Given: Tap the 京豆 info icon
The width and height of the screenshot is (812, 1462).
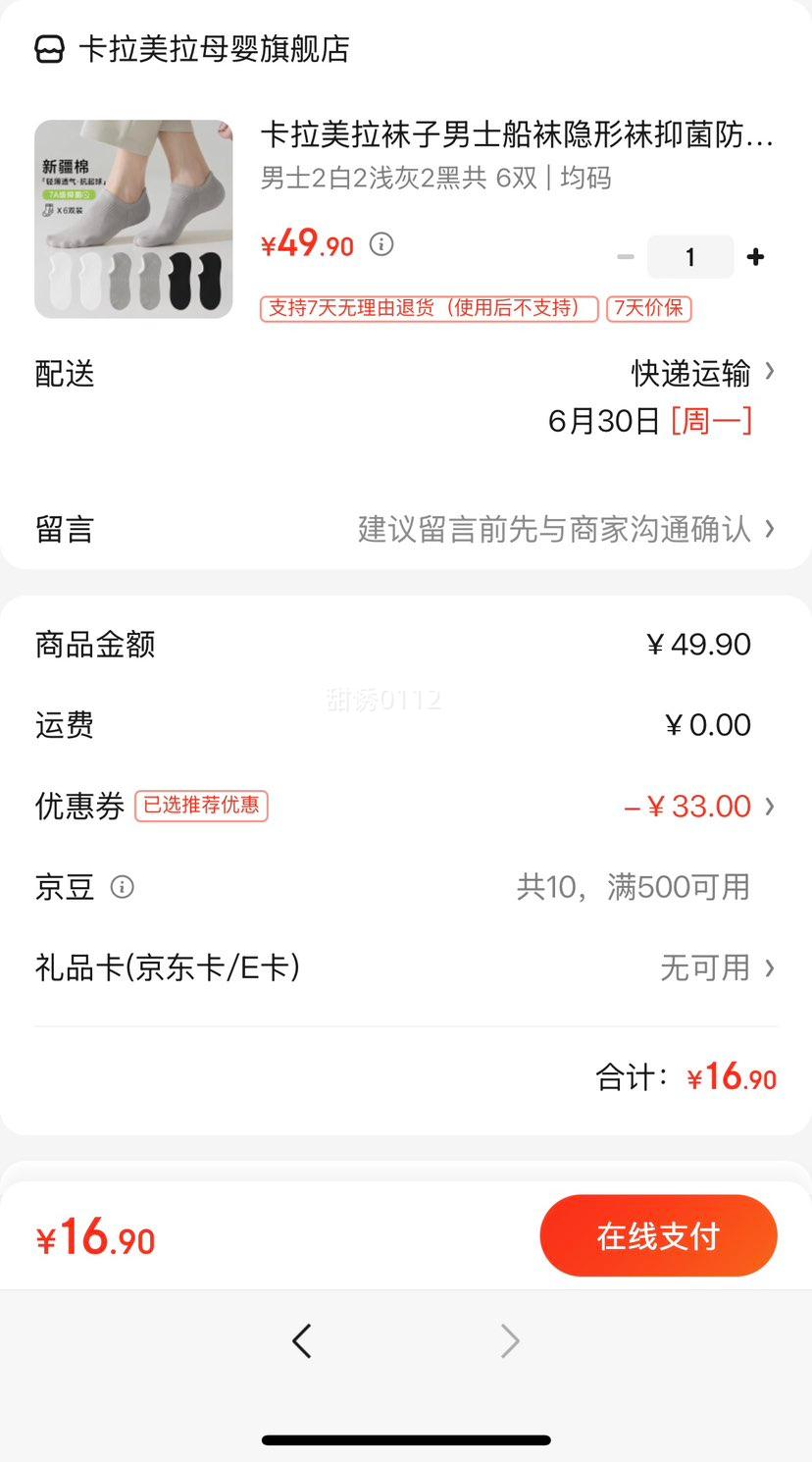Looking at the screenshot, I should click(123, 887).
